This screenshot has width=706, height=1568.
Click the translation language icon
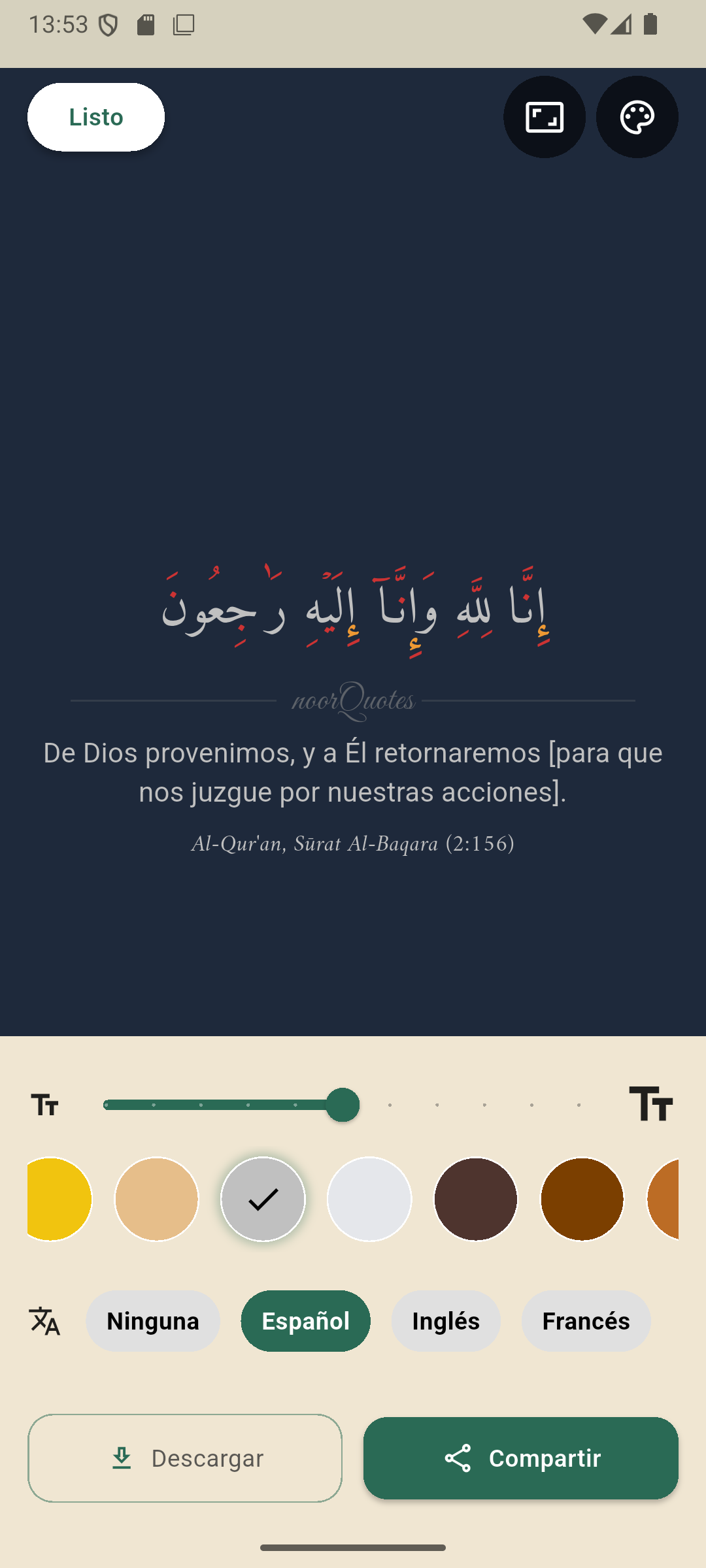(x=44, y=1321)
